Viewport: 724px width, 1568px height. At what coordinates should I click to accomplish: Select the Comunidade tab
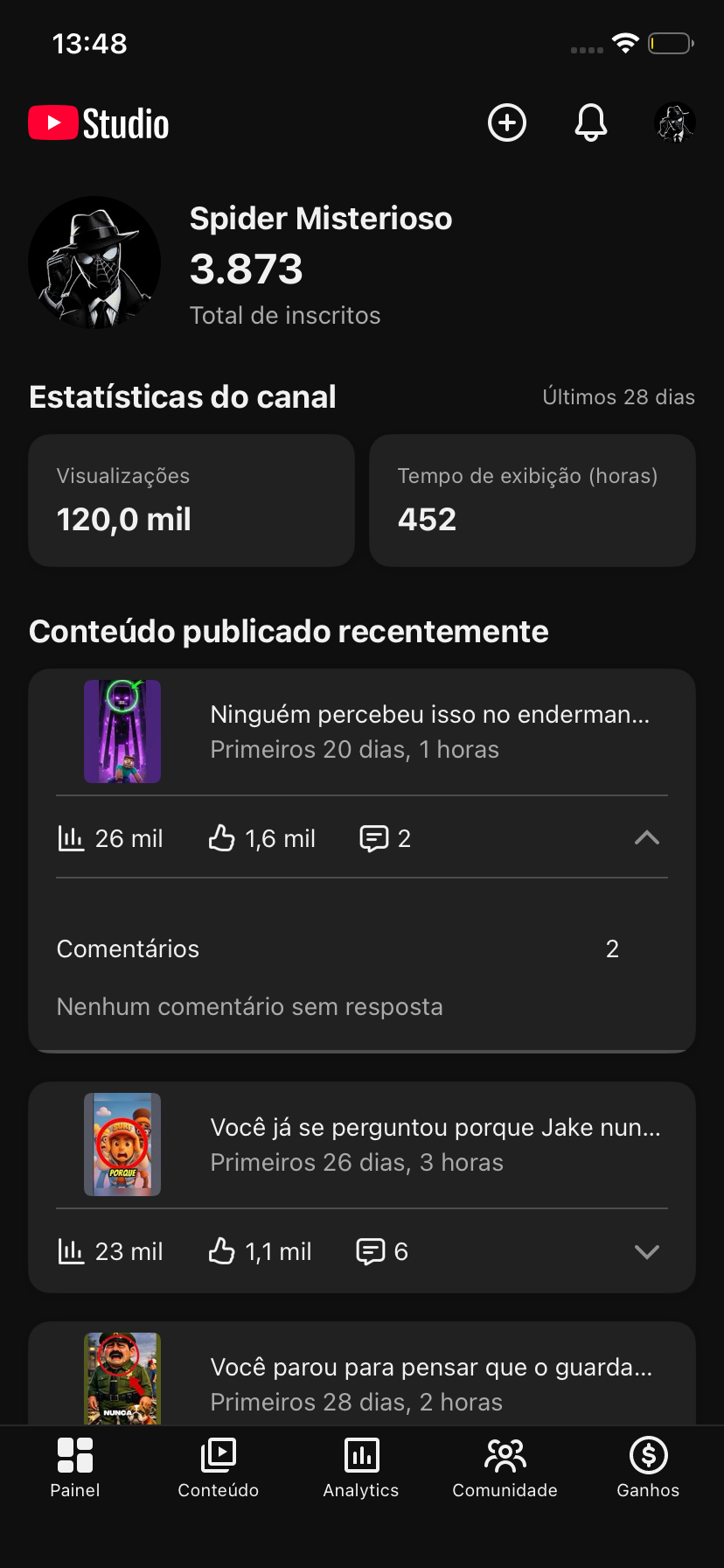click(x=505, y=1468)
